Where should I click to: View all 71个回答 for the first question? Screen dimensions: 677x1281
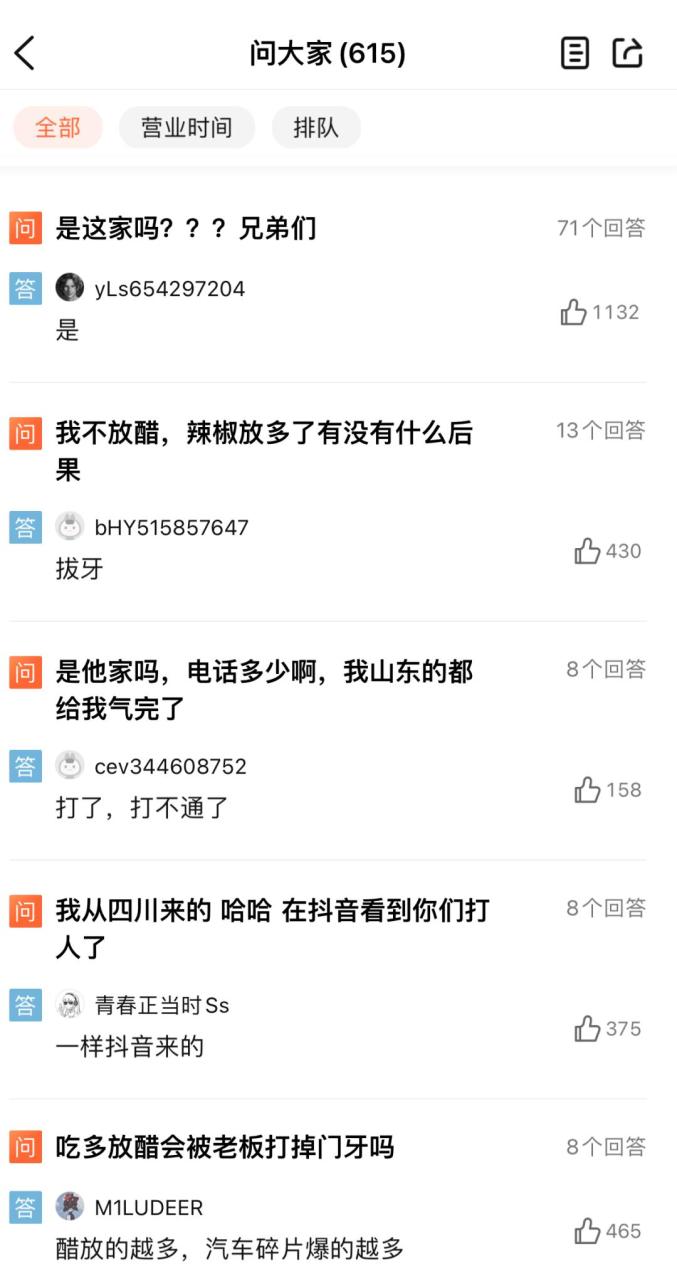(601, 228)
